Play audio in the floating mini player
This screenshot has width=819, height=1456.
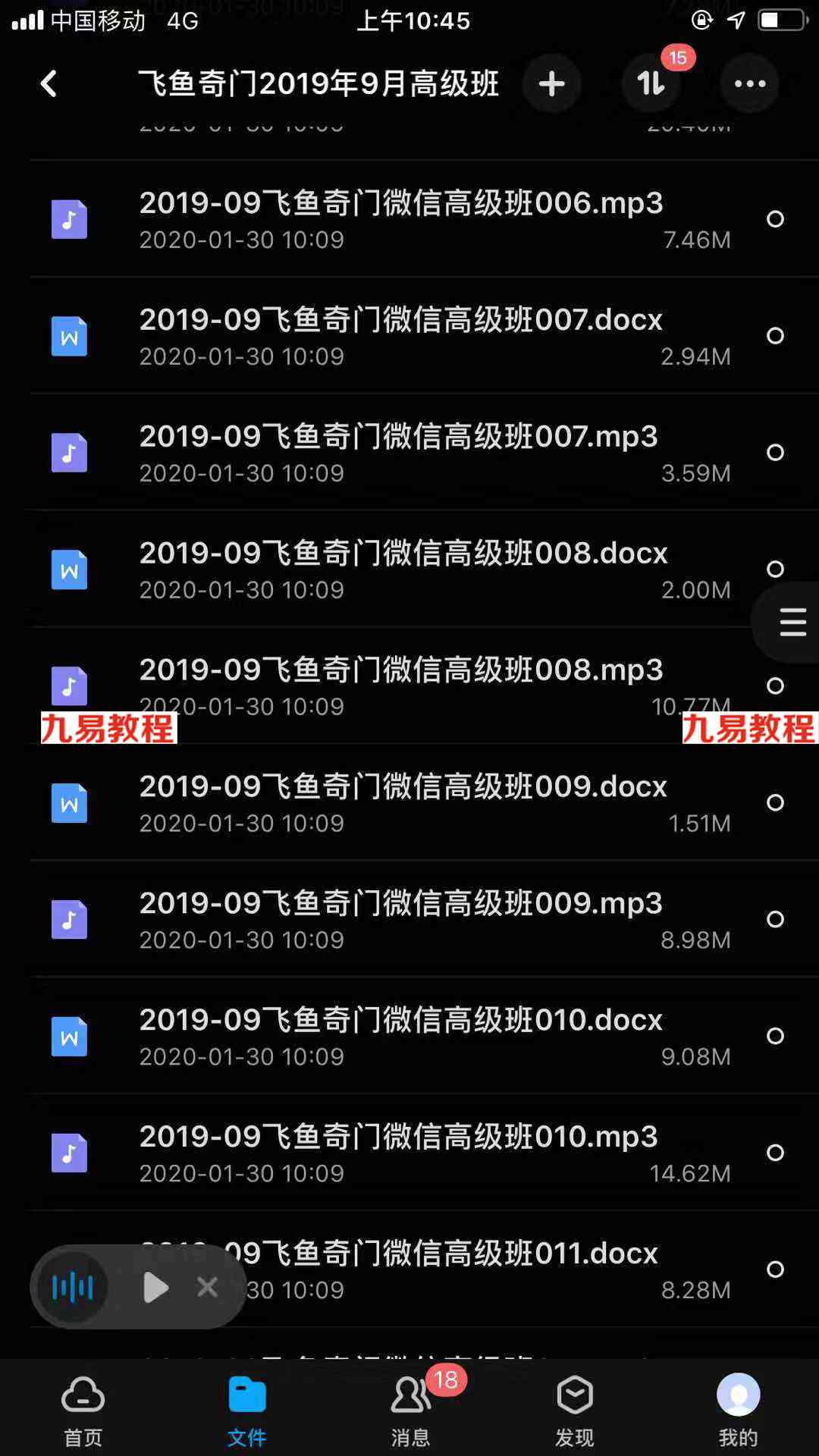155,1287
